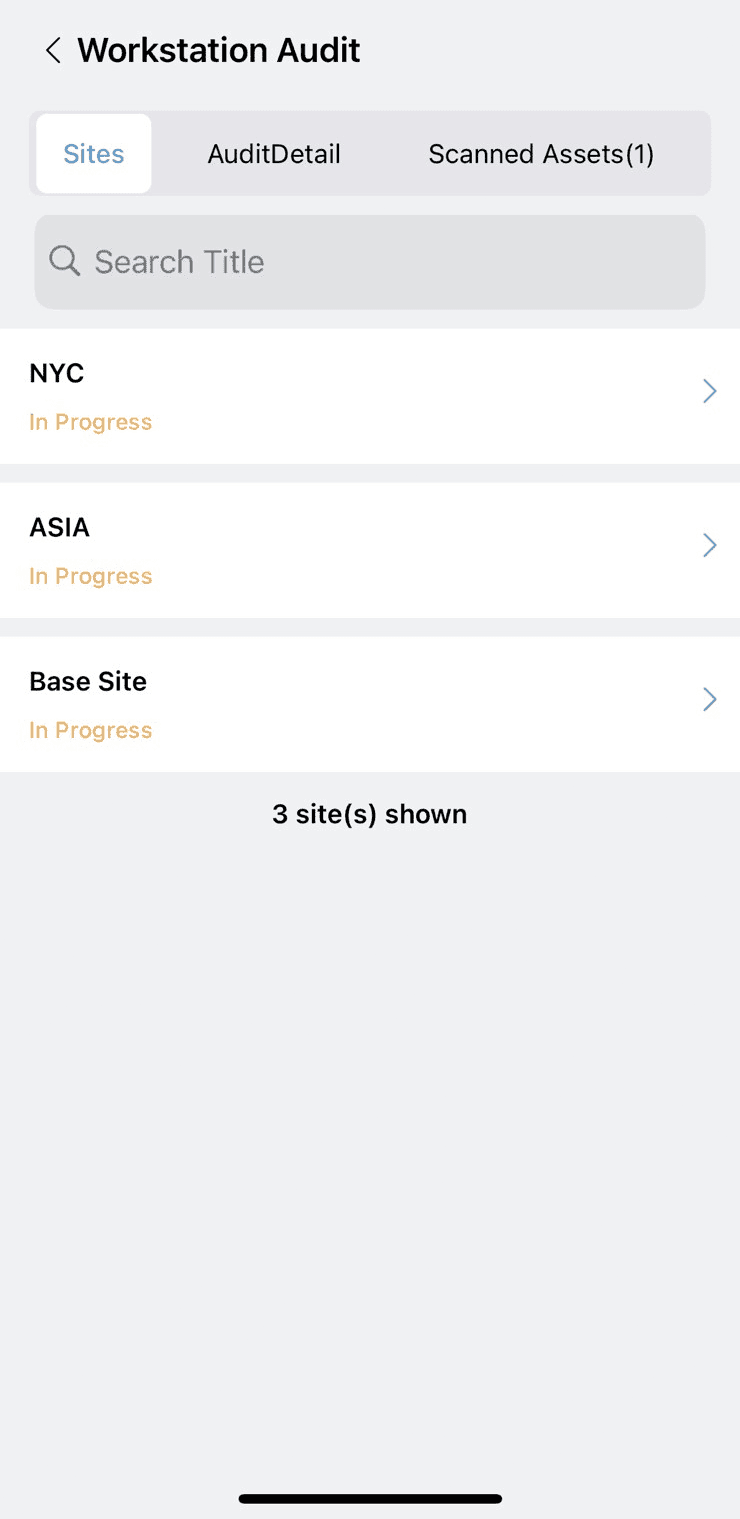The height and width of the screenshot is (1519, 740).
Task: Select the Sites tab
Action: 94,154
